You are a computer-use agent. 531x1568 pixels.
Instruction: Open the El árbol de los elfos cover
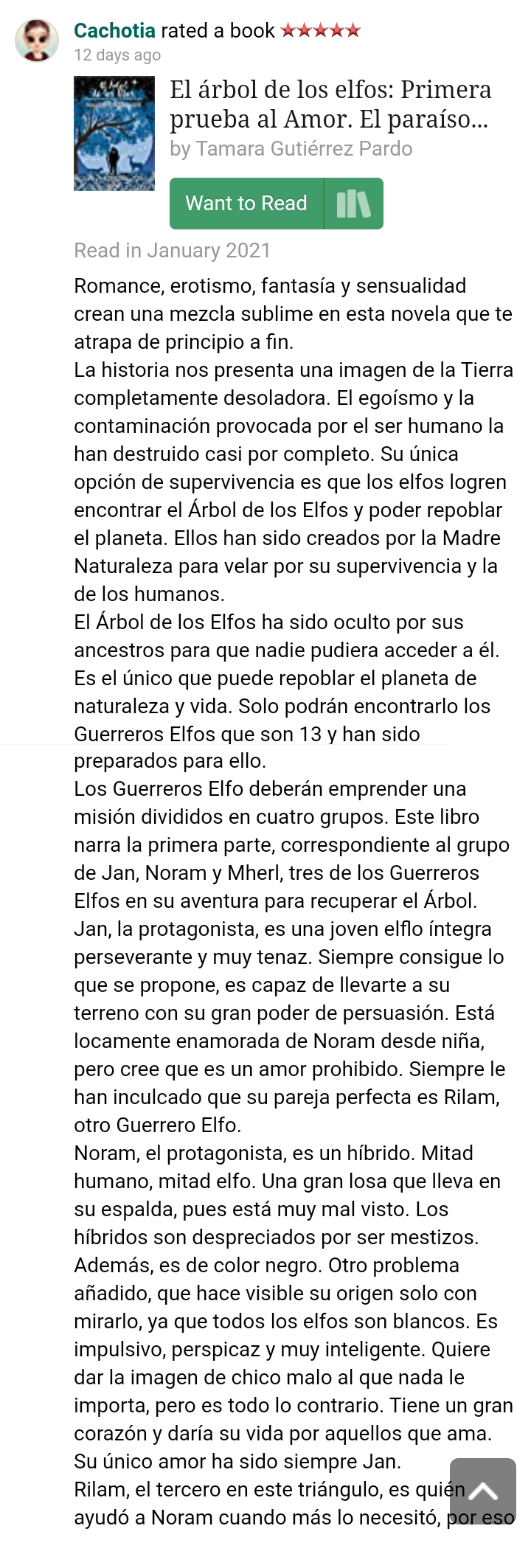click(114, 134)
